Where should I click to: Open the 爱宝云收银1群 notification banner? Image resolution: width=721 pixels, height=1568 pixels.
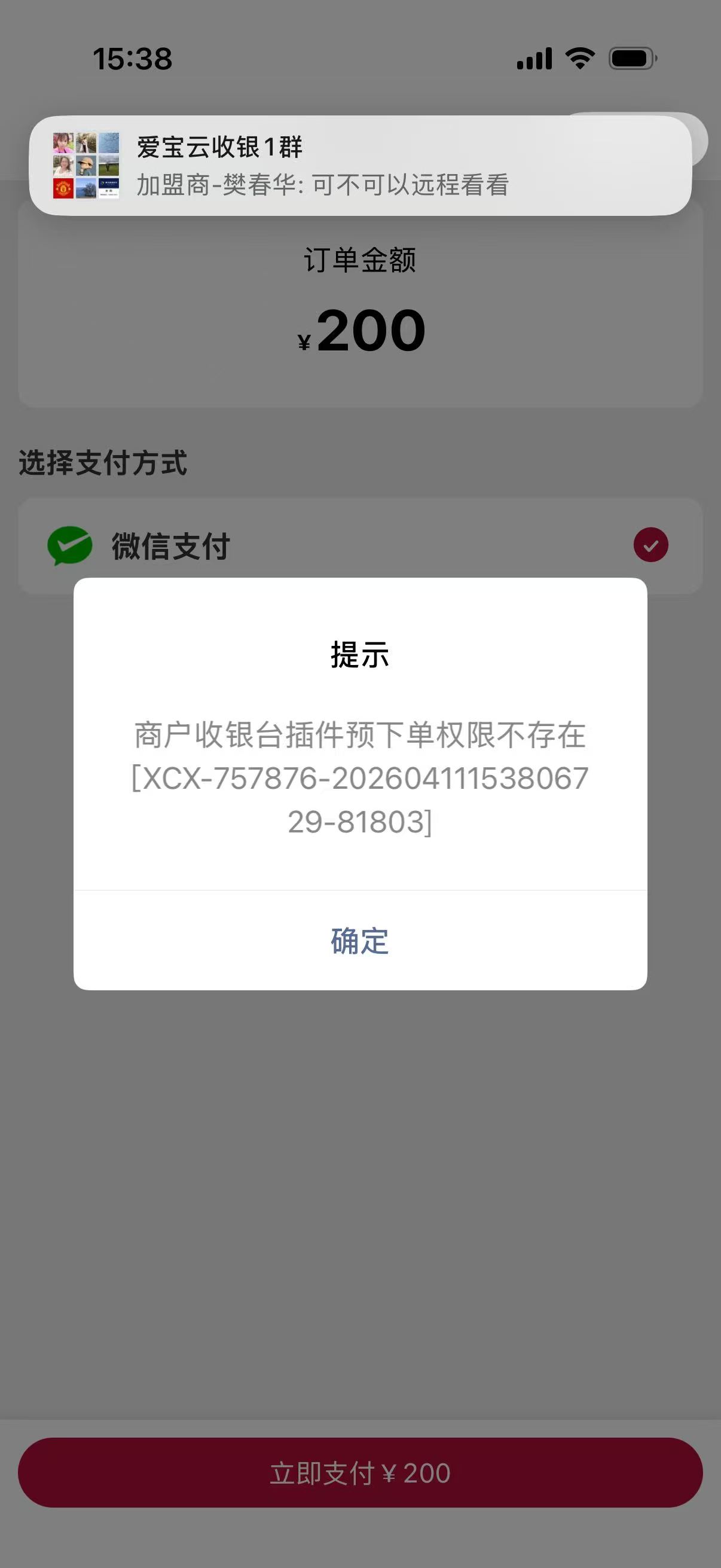tap(359, 166)
